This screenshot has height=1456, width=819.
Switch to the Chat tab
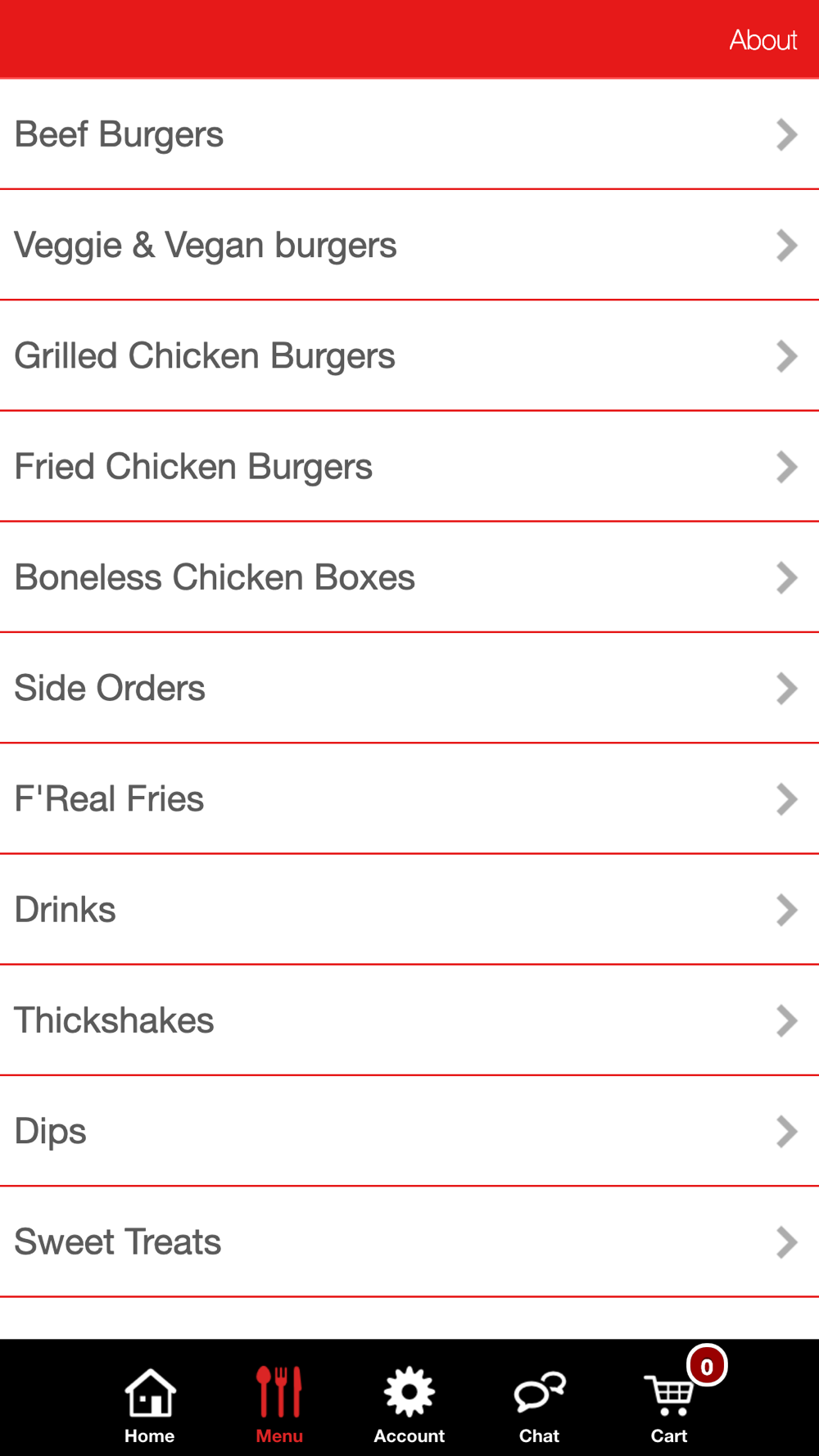point(539,1404)
